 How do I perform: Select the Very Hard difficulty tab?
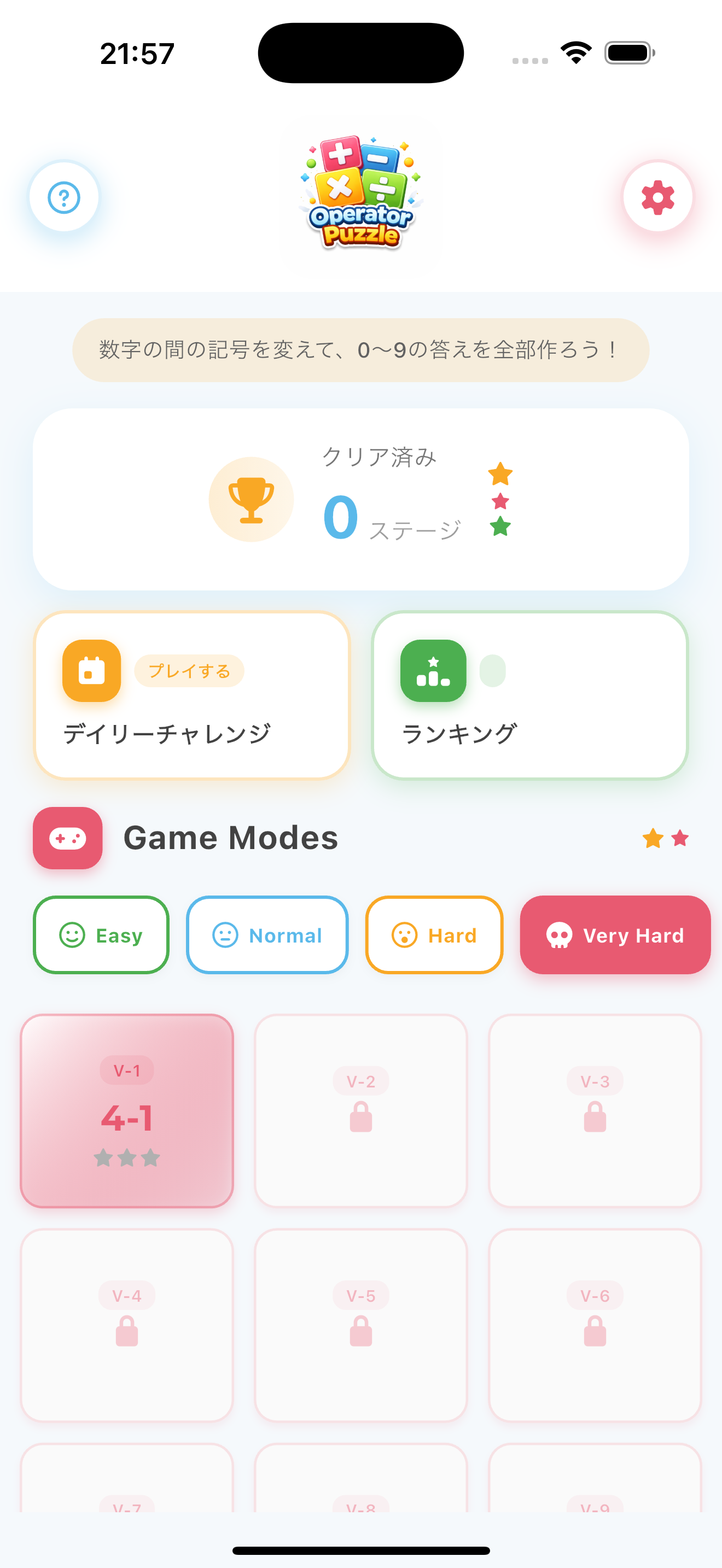pyautogui.click(x=614, y=934)
